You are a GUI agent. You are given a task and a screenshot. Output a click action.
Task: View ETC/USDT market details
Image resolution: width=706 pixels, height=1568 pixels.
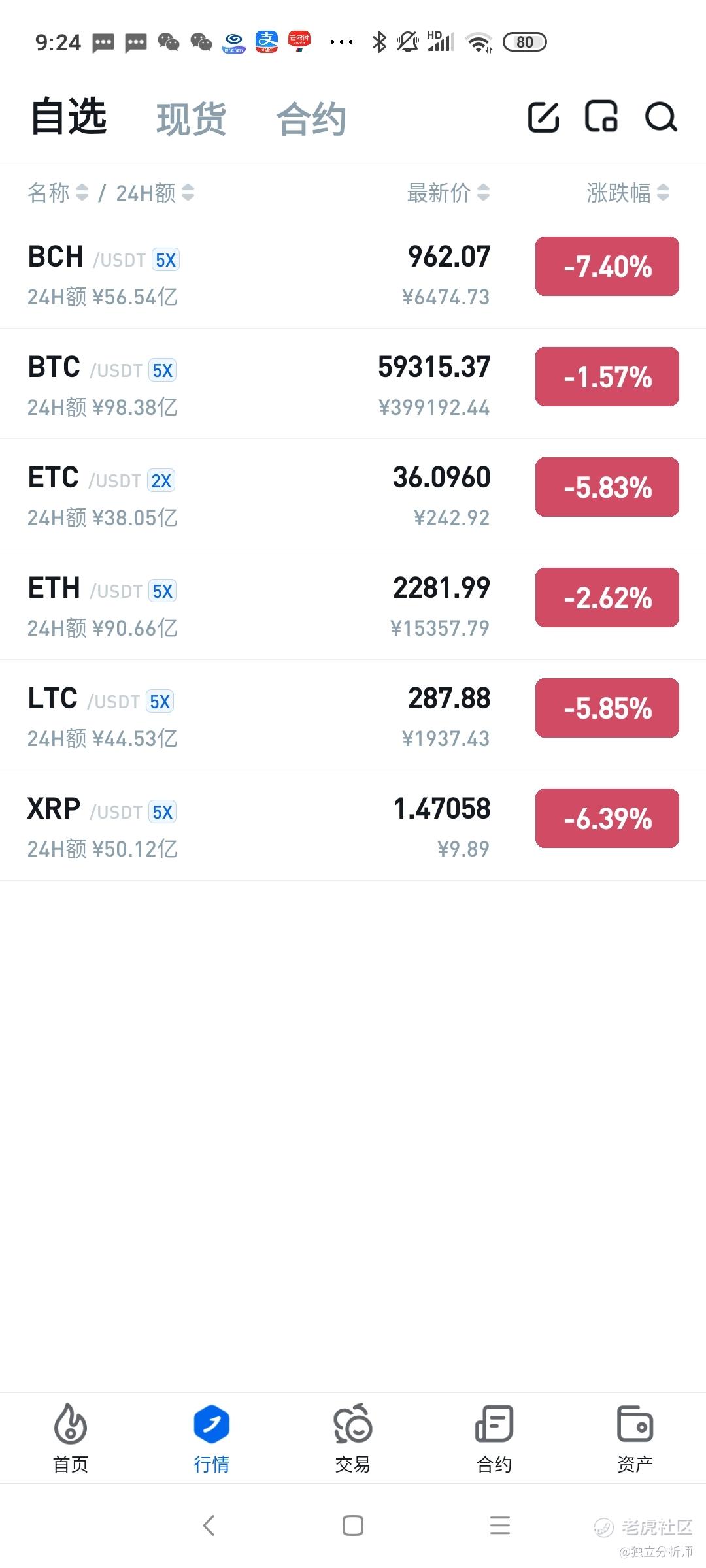click(261, 495)
